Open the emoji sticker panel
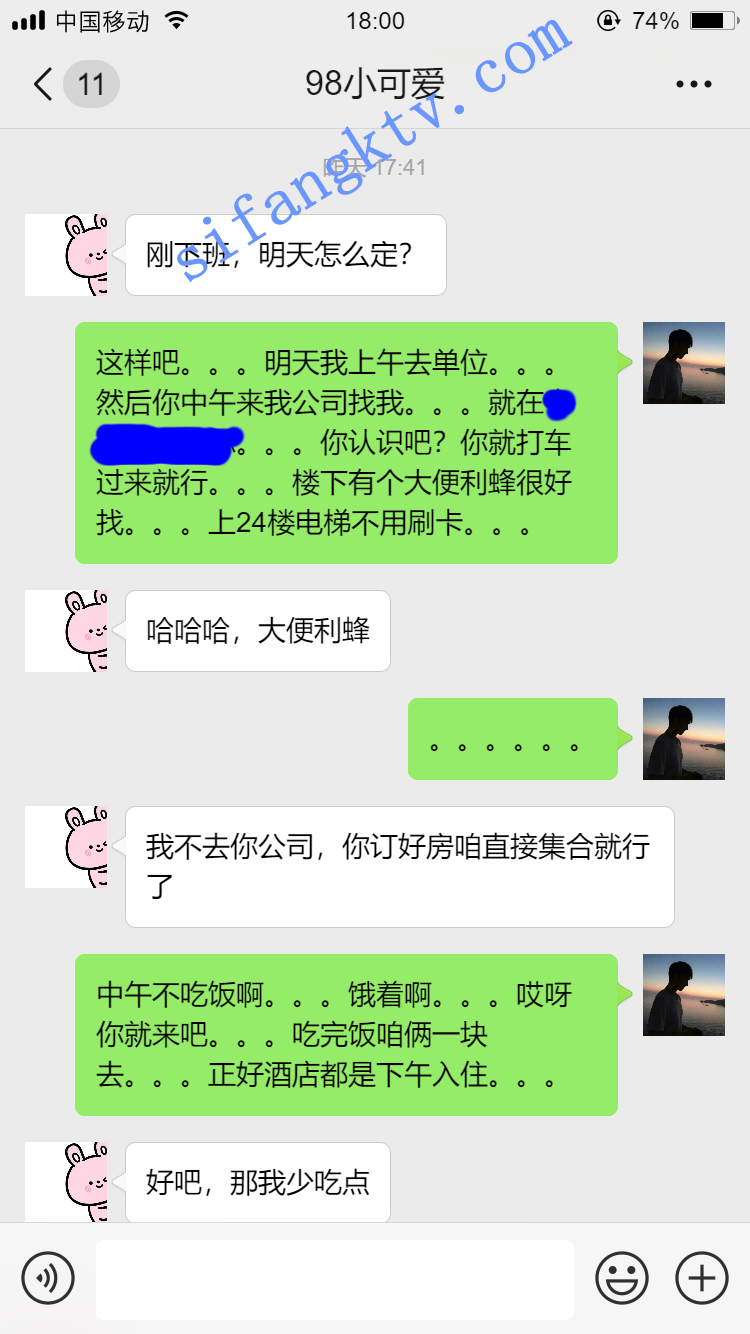This screenshot has width=750, height=1334. tap(622, 1278)
